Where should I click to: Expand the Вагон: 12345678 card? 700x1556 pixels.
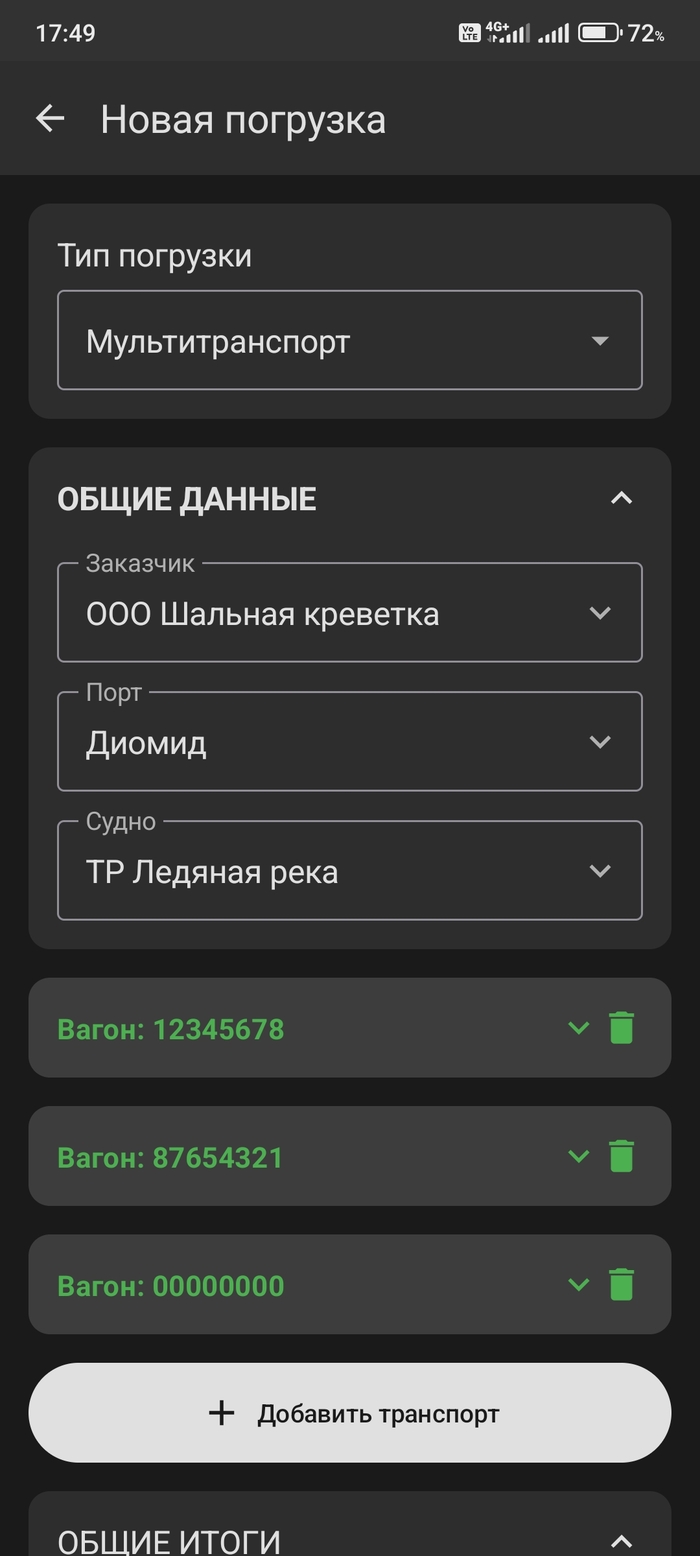578,1028
